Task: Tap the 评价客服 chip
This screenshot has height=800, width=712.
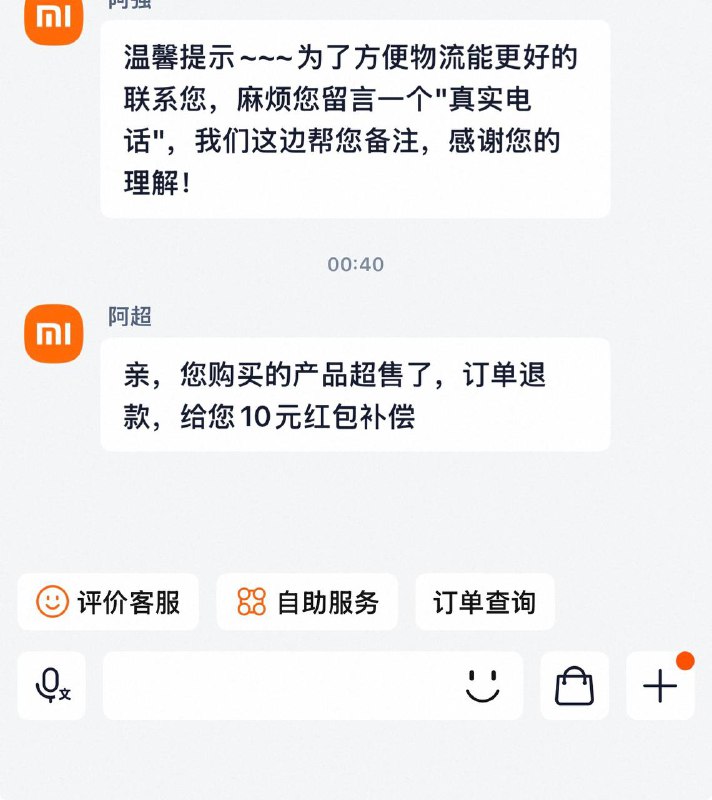Action: click(x=108, y=602)
